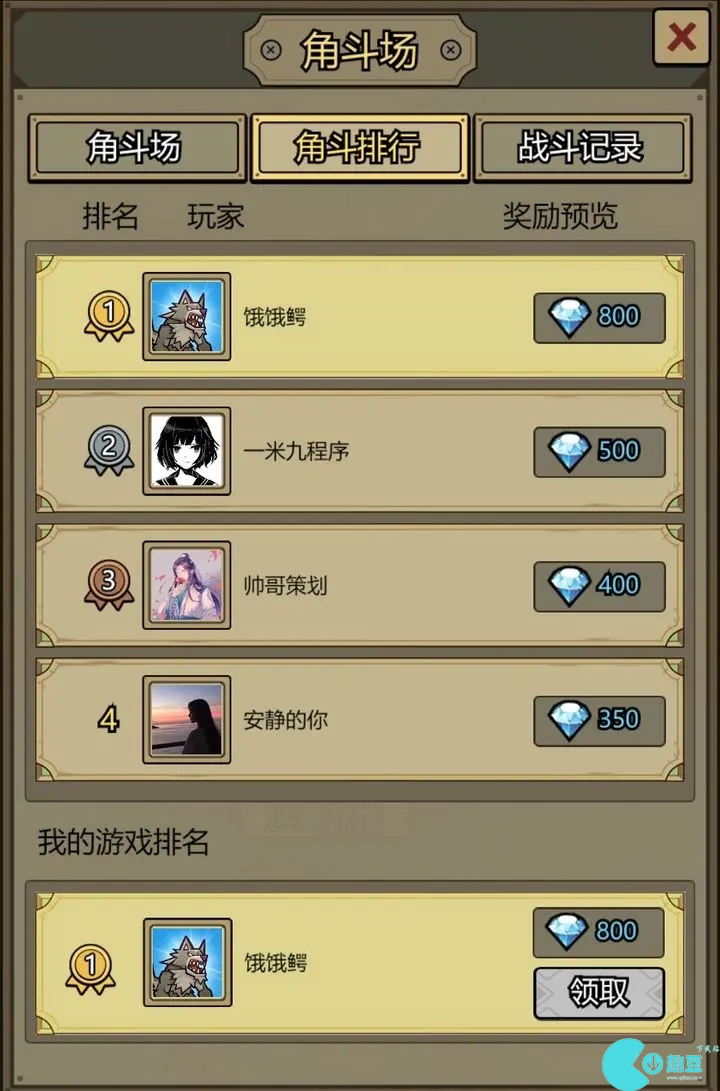Open rank 3 player 帅哥策划
This screenshot has width=720, height=1091.
360,586
